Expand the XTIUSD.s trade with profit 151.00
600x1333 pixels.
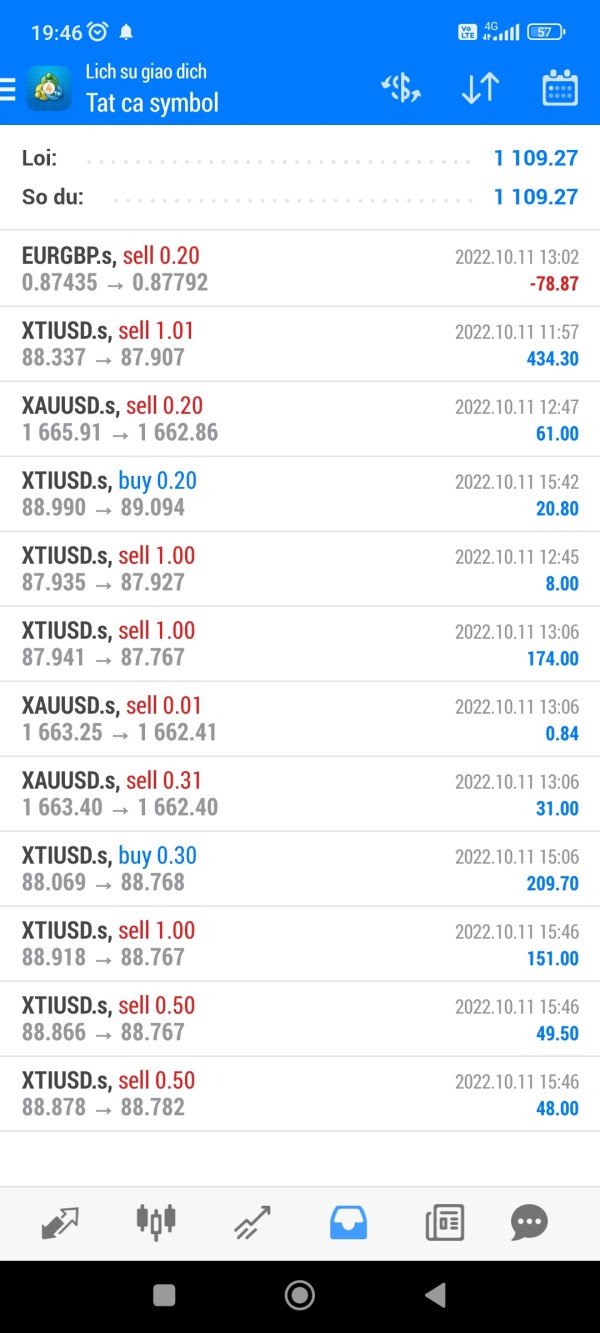coord(300,944)
